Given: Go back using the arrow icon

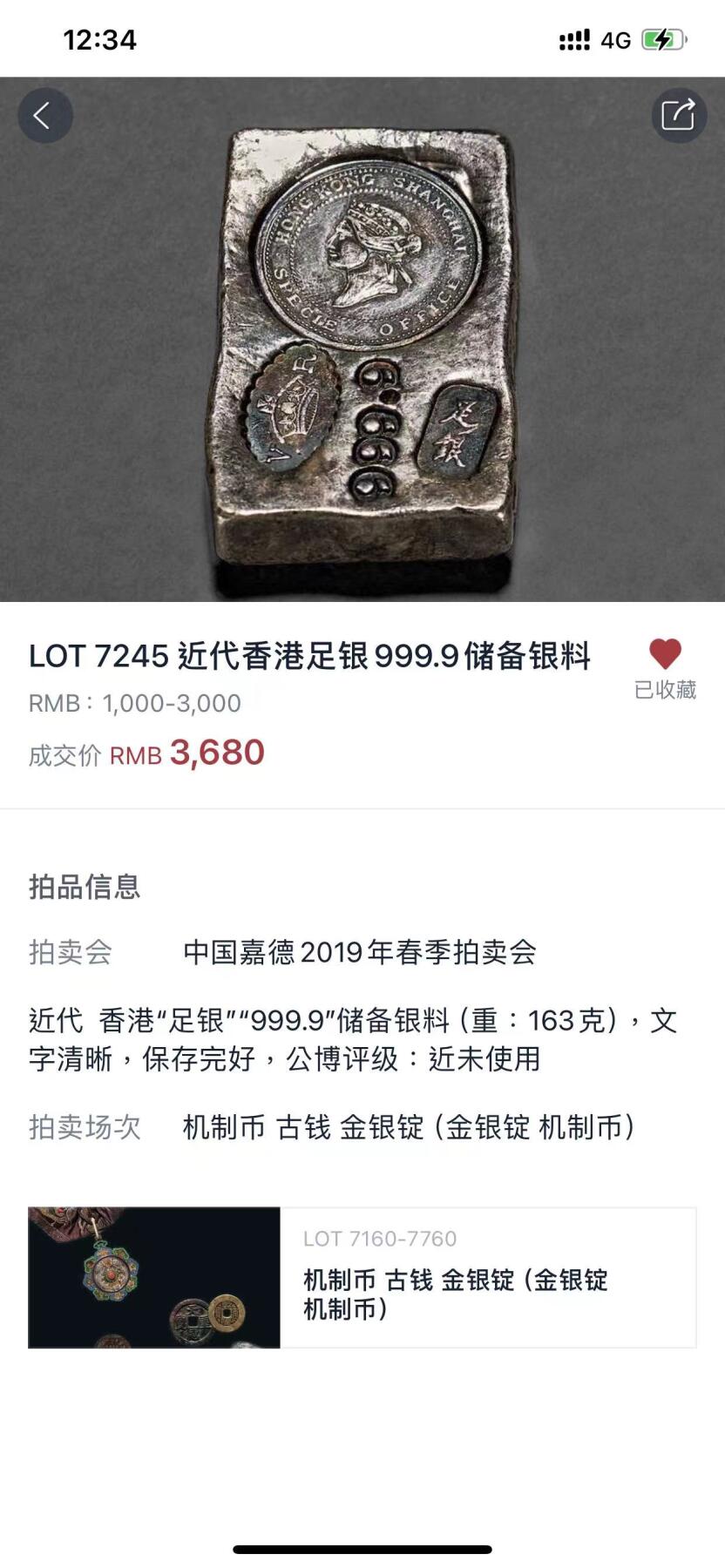Looking at the screenshot, I should (x=44, y=115).
